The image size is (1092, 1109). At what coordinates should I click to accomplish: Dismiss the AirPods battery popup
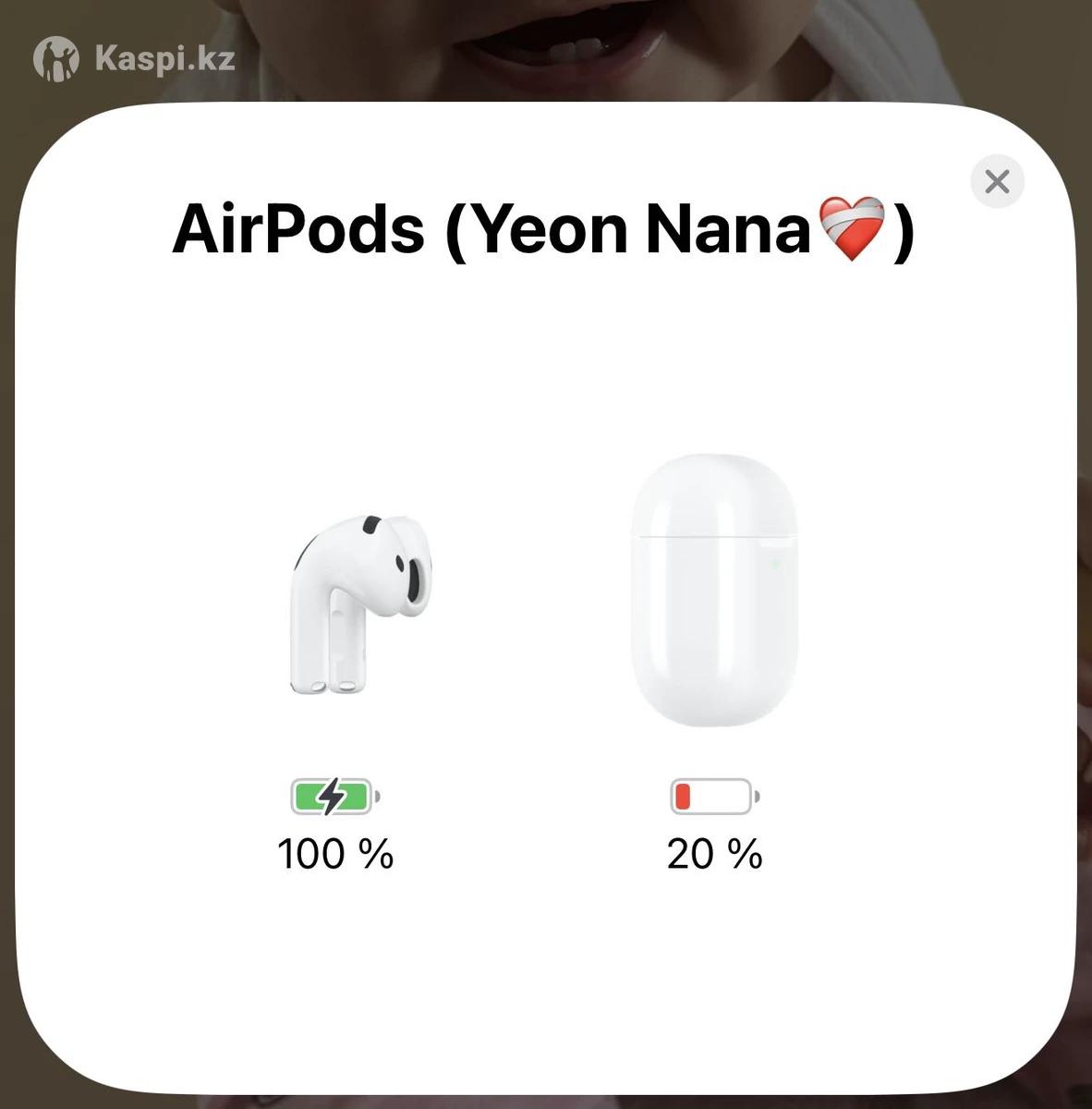997,181
